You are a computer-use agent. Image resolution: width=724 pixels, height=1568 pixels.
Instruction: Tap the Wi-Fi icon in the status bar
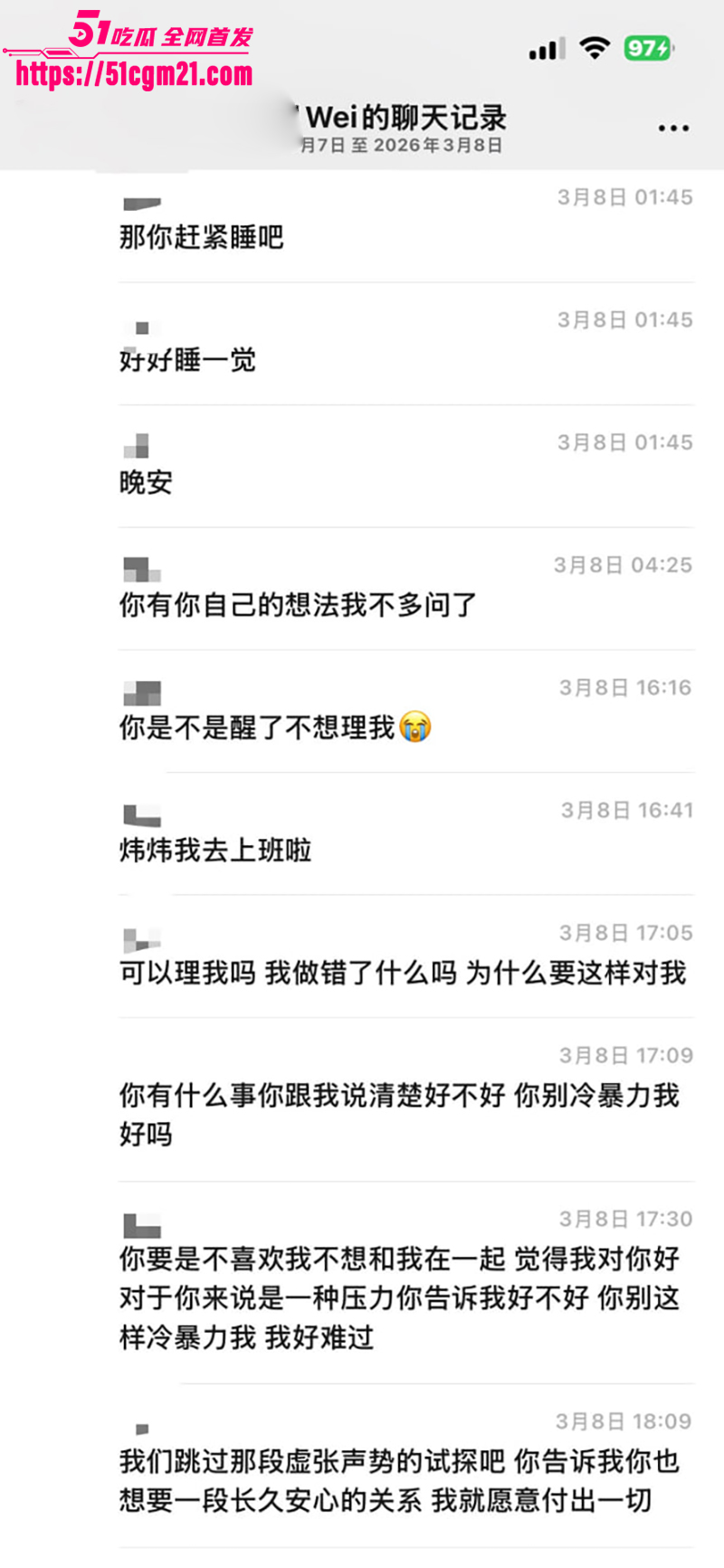coord(594,47)
